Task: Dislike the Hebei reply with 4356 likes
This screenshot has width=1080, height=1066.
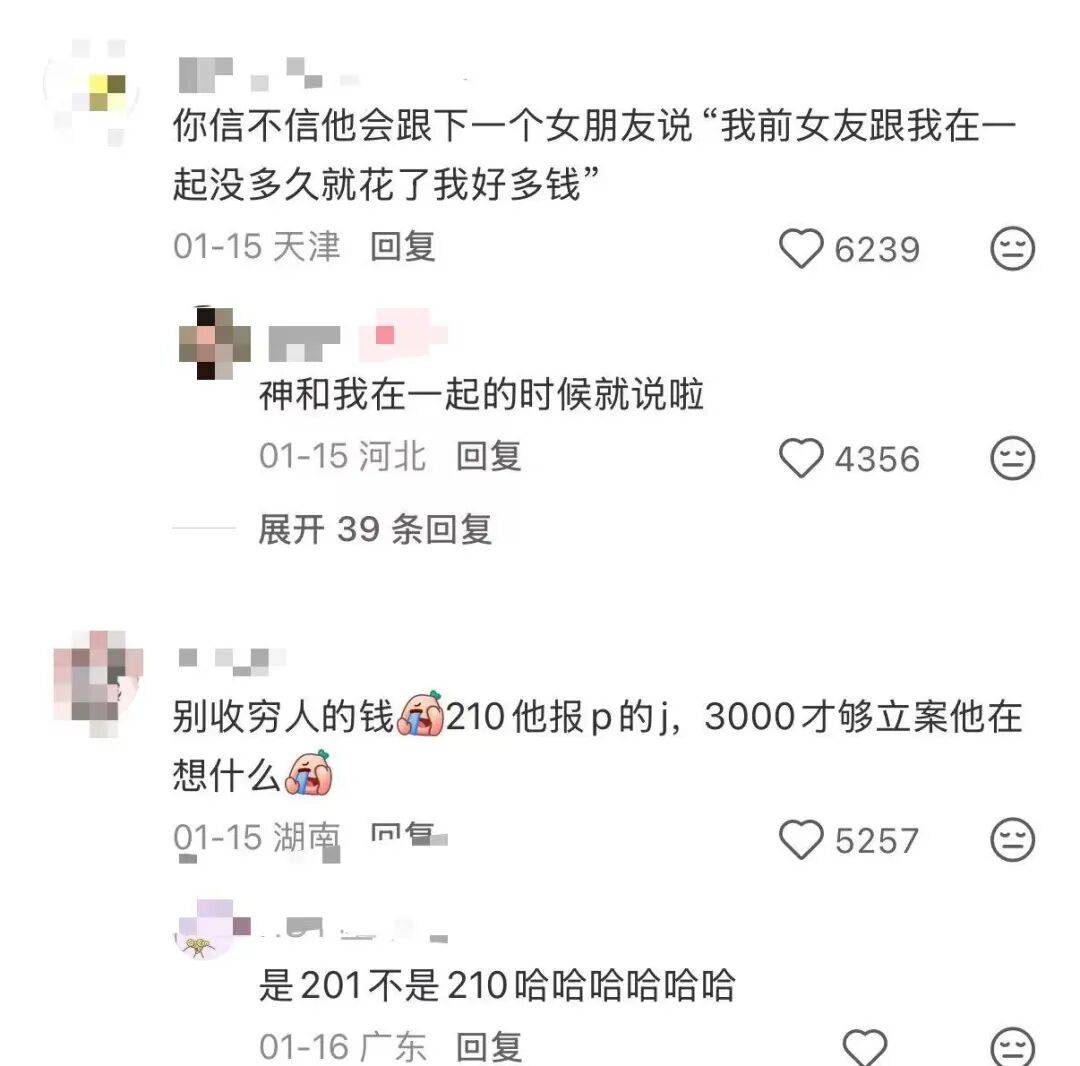Action: pyautogui.click(x=1011, y=458)
